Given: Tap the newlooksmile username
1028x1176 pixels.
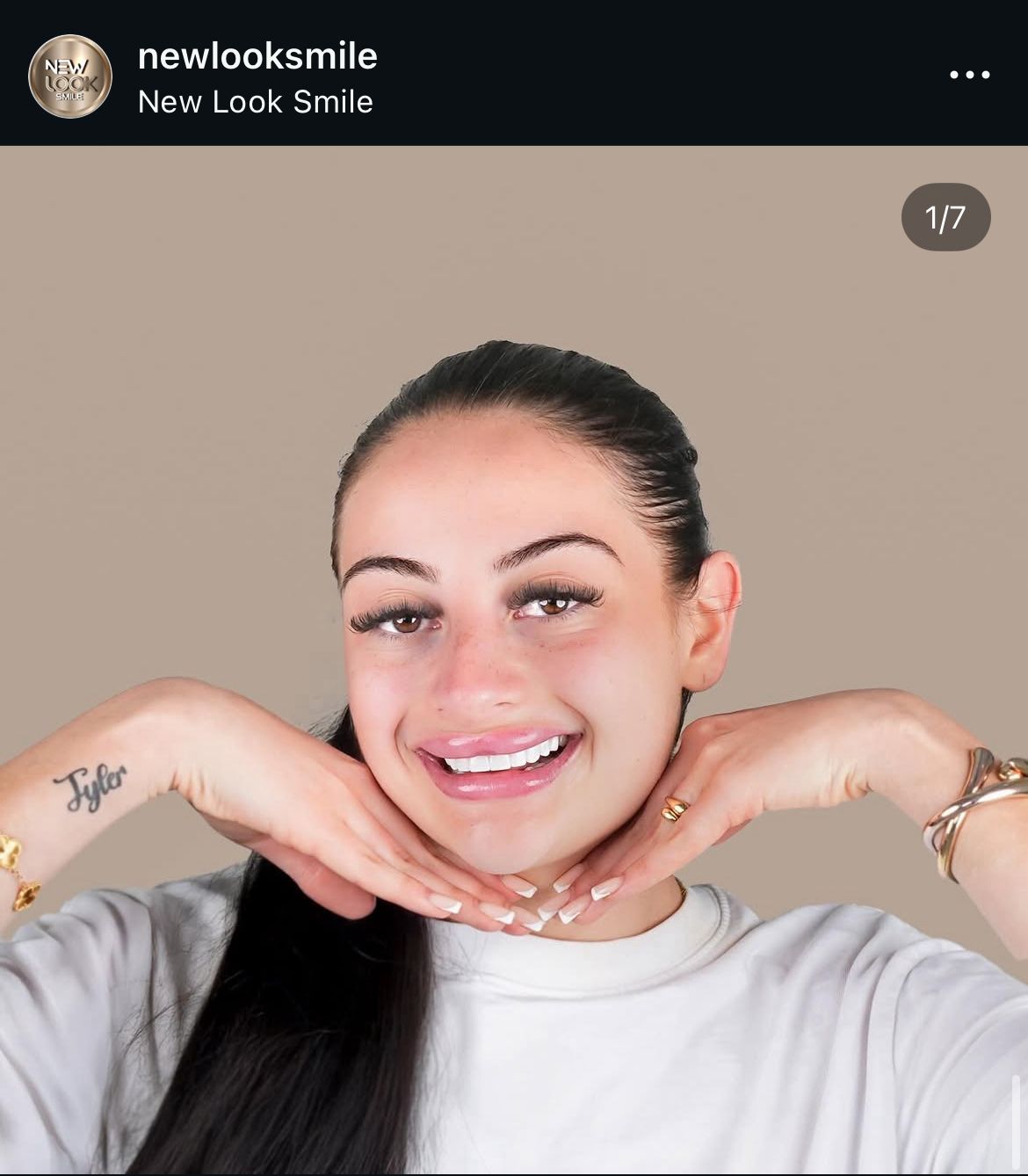Looking at the screenshot, I should (x=257, y=56).
